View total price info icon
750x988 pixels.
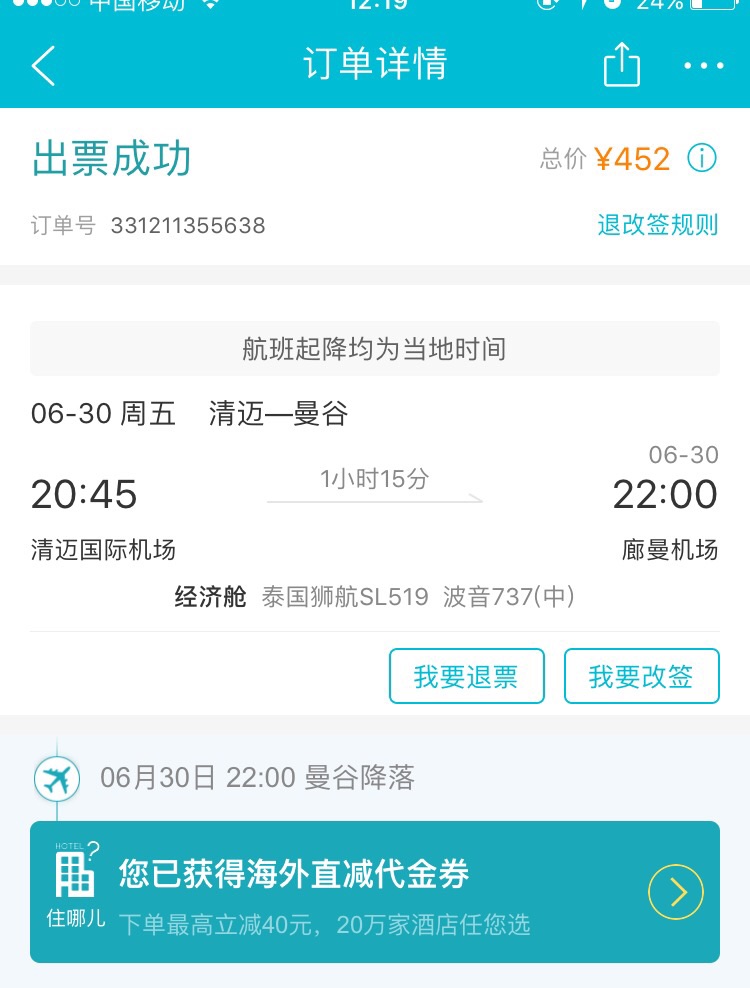703,158
